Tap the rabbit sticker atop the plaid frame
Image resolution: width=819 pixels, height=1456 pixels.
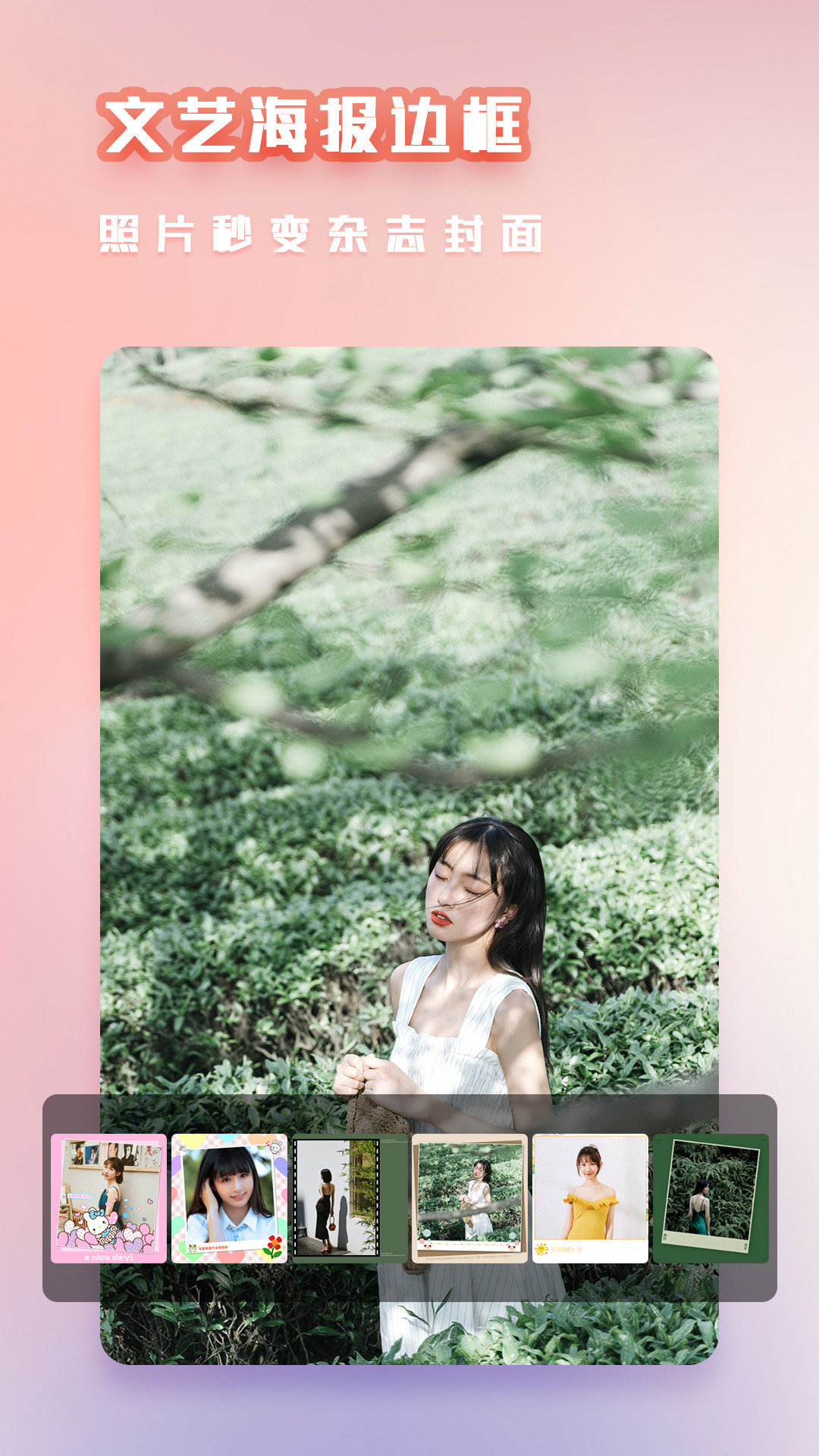point(275,1147)
